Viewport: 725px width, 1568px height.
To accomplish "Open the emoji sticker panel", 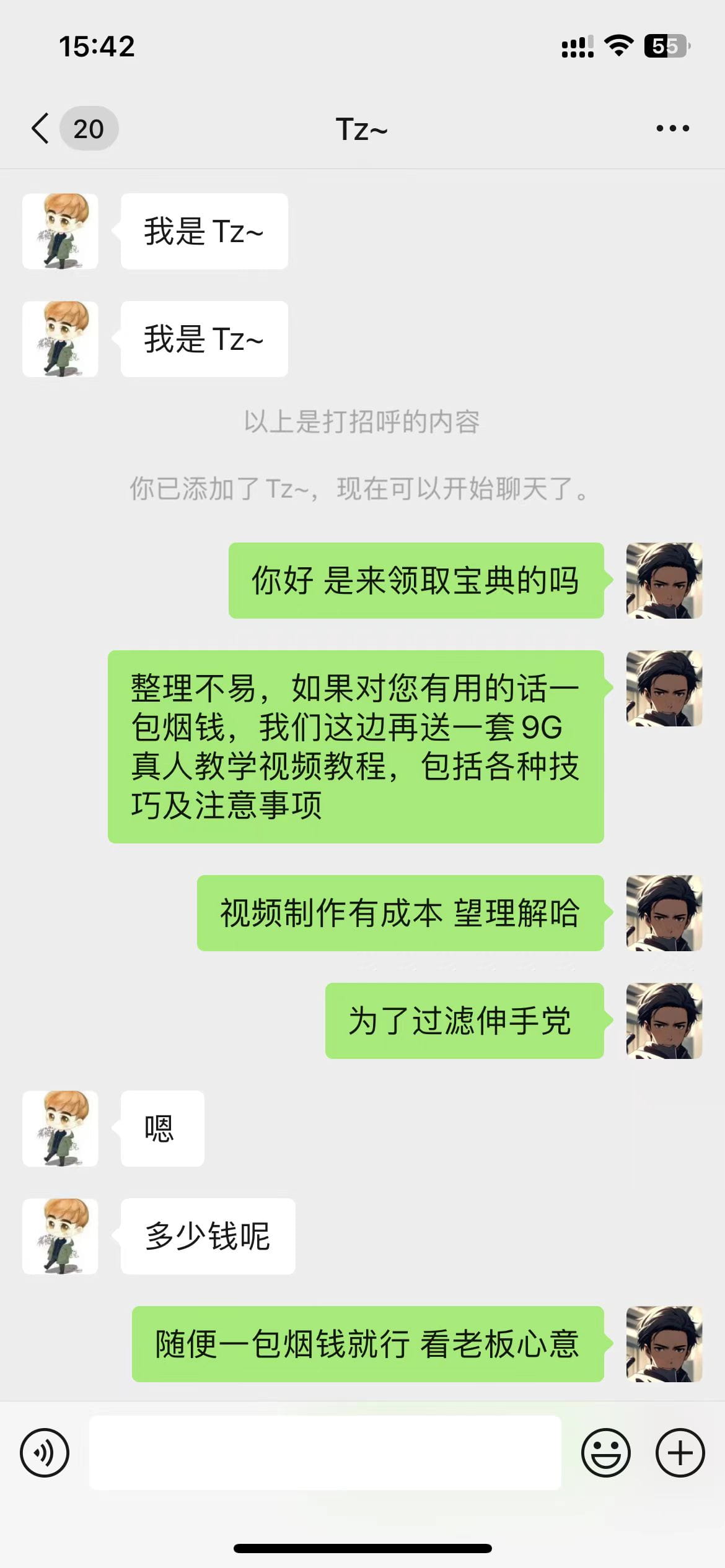I will [x=605, y=1453].
